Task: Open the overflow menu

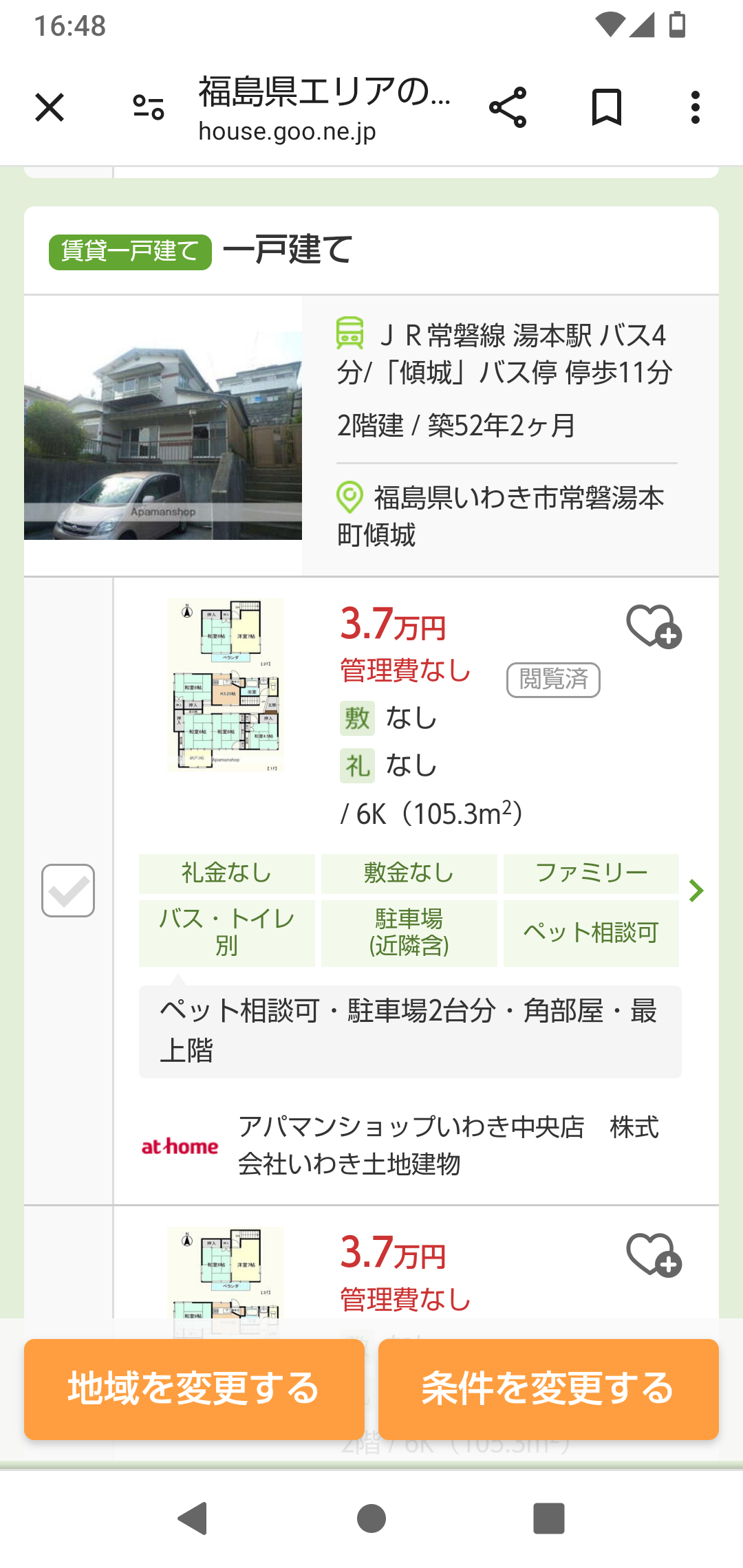Action: click(x=696, y=108)
